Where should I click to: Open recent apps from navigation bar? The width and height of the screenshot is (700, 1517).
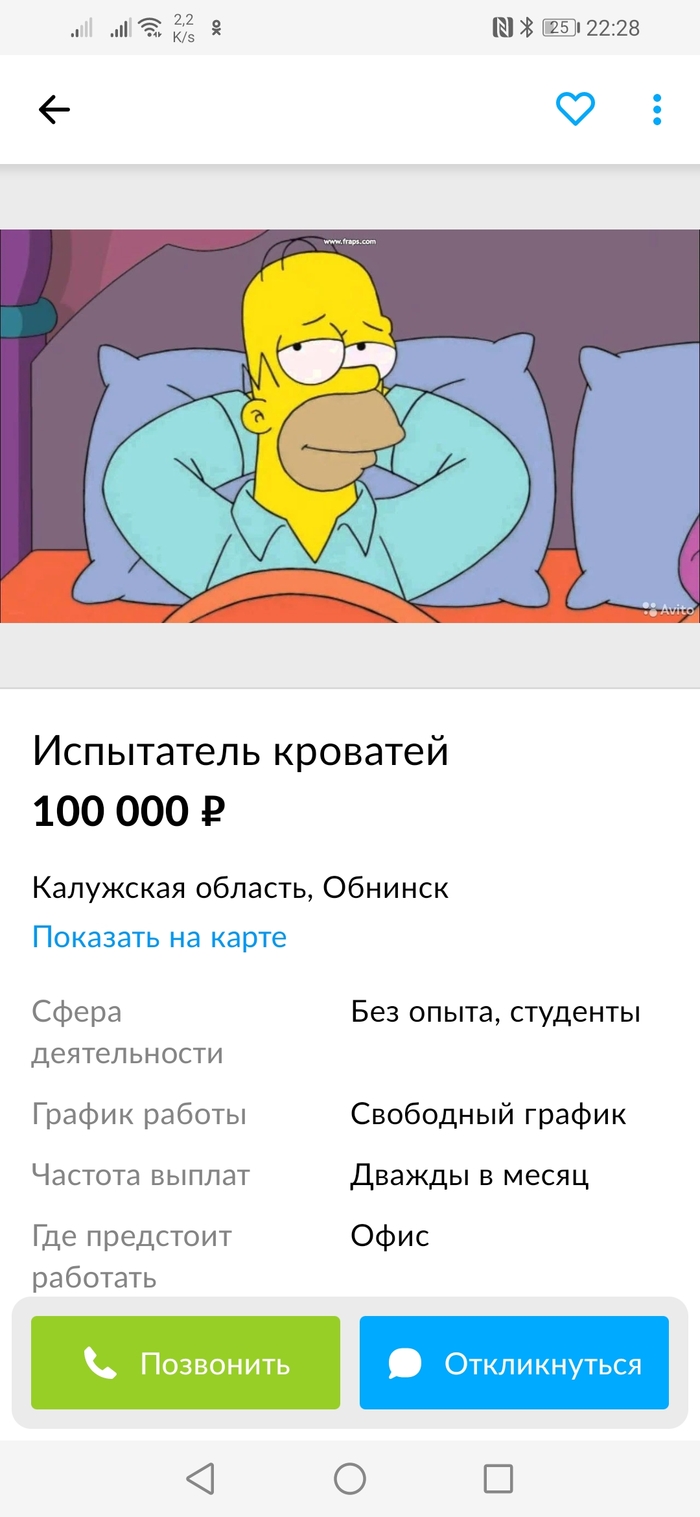[498, 1478]
